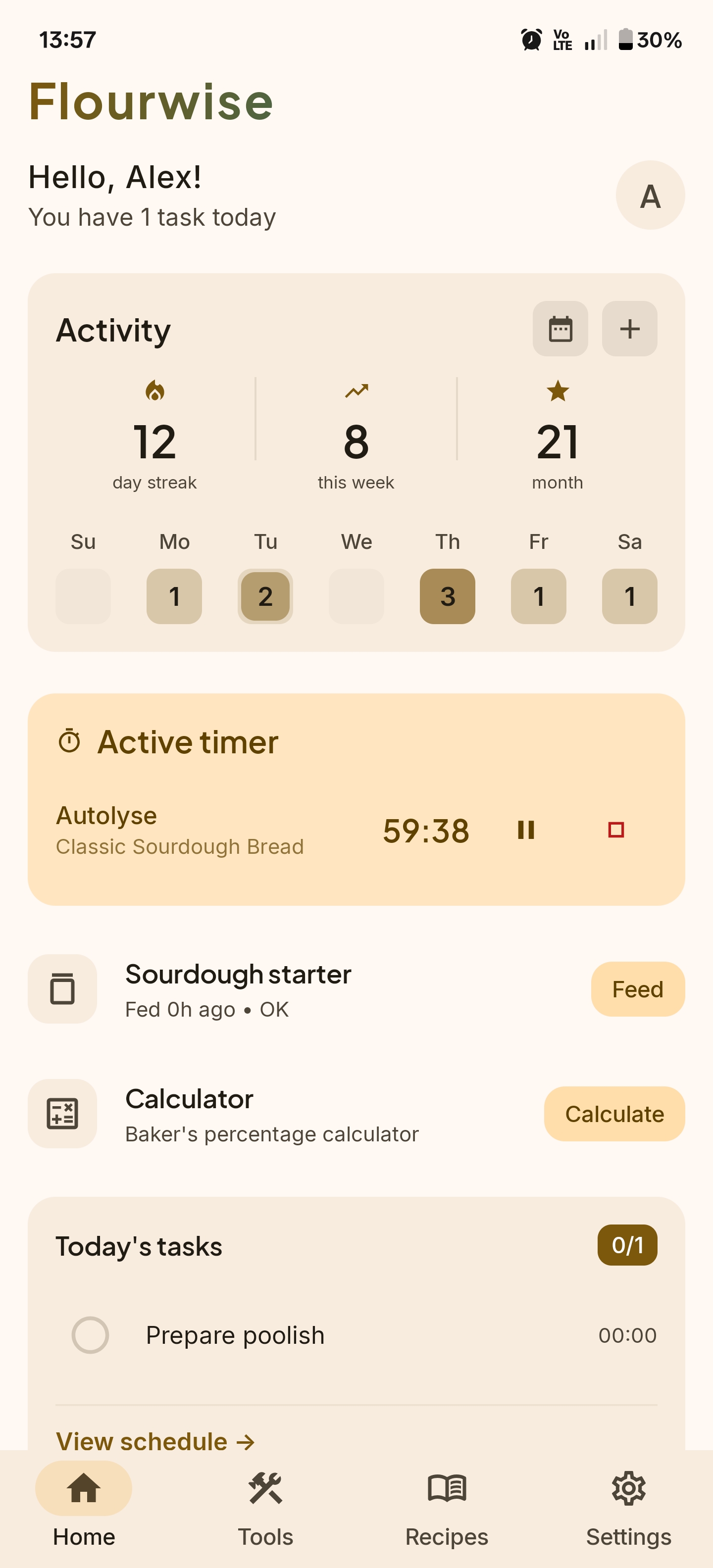This screenshot has width=713, height=1568.
Task: Stop the running Autolyse timer
Action: (x=615, y=830)
